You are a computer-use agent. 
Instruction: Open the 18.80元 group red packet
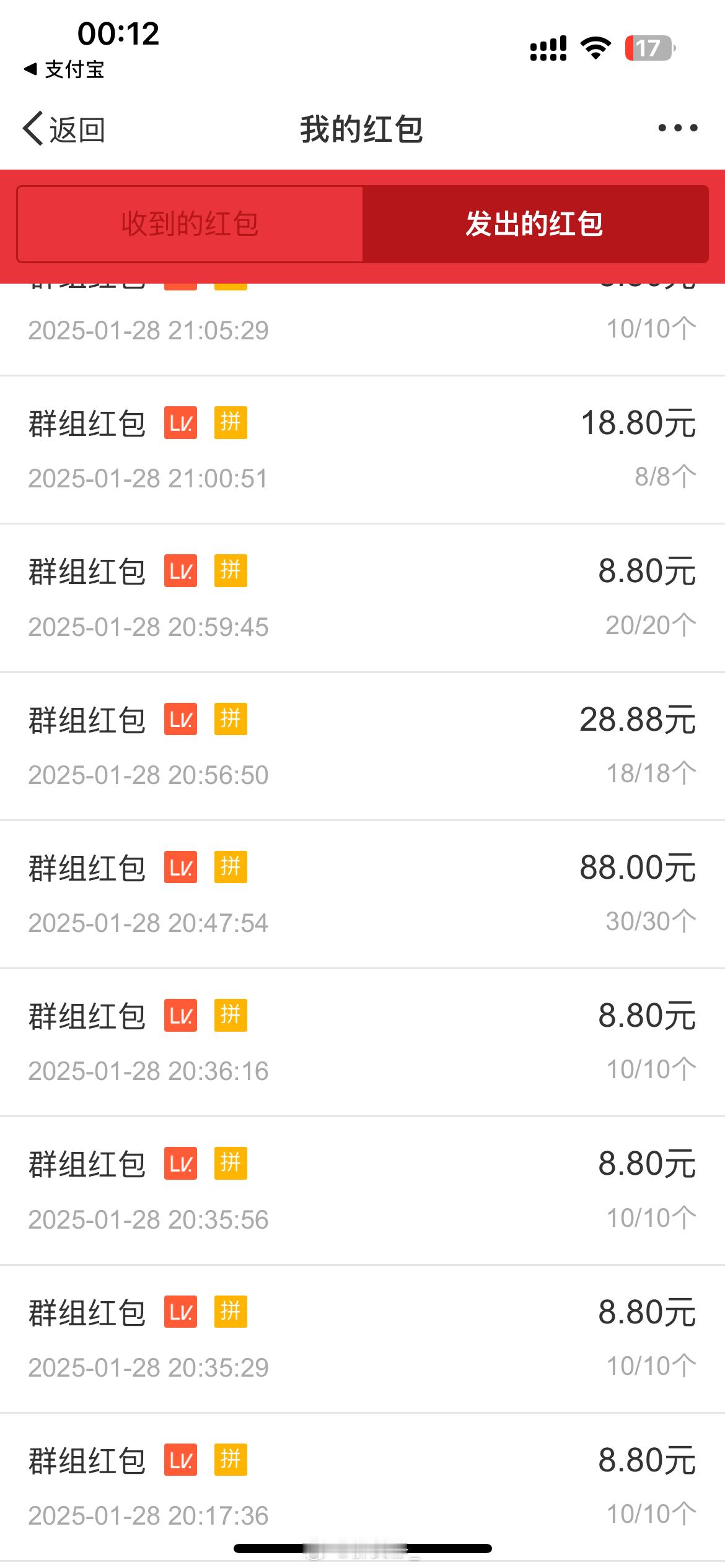pyautogui.click(x=362, y=450)
